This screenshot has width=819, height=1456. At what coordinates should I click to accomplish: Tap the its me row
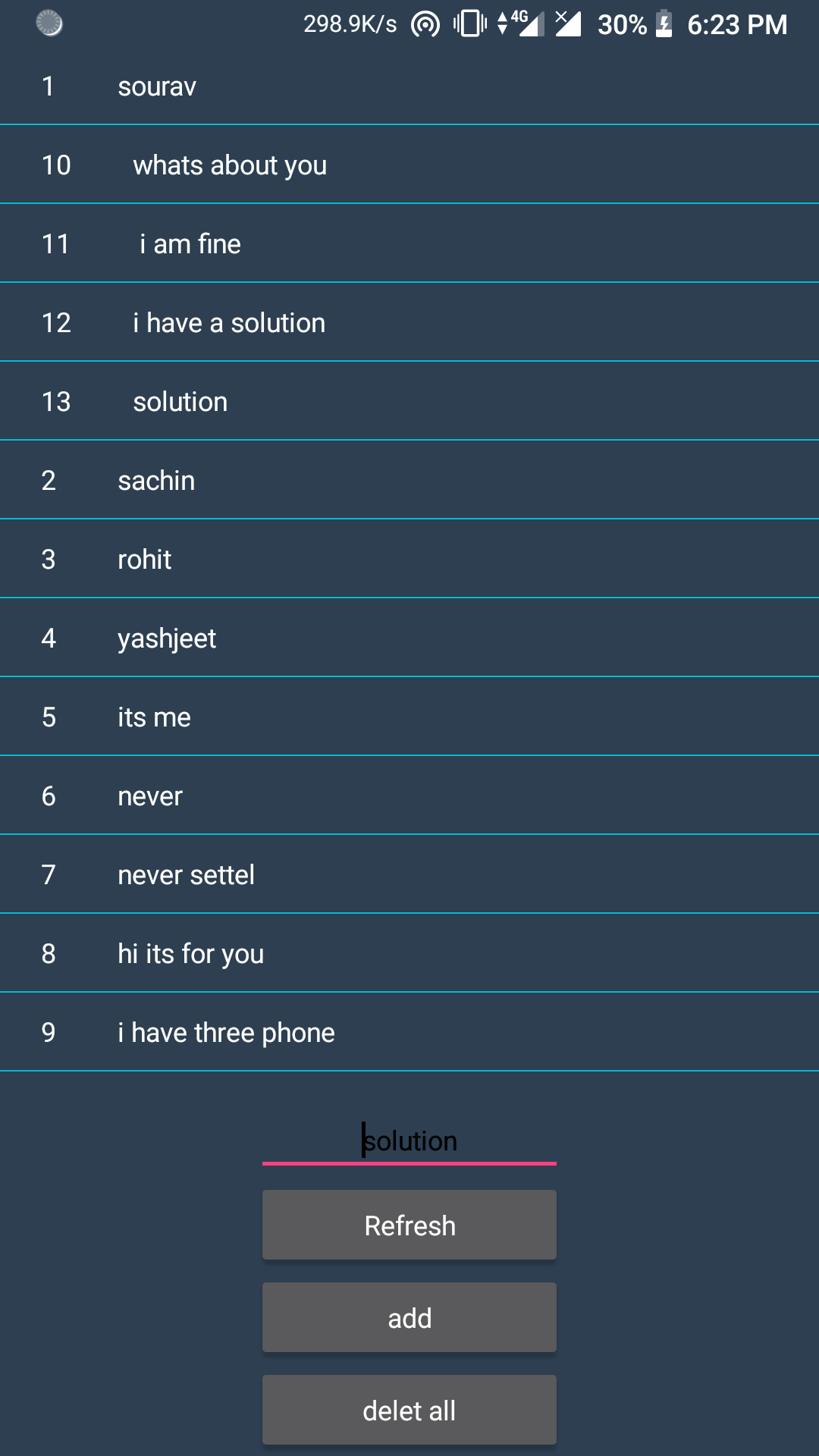coord(409,717)
